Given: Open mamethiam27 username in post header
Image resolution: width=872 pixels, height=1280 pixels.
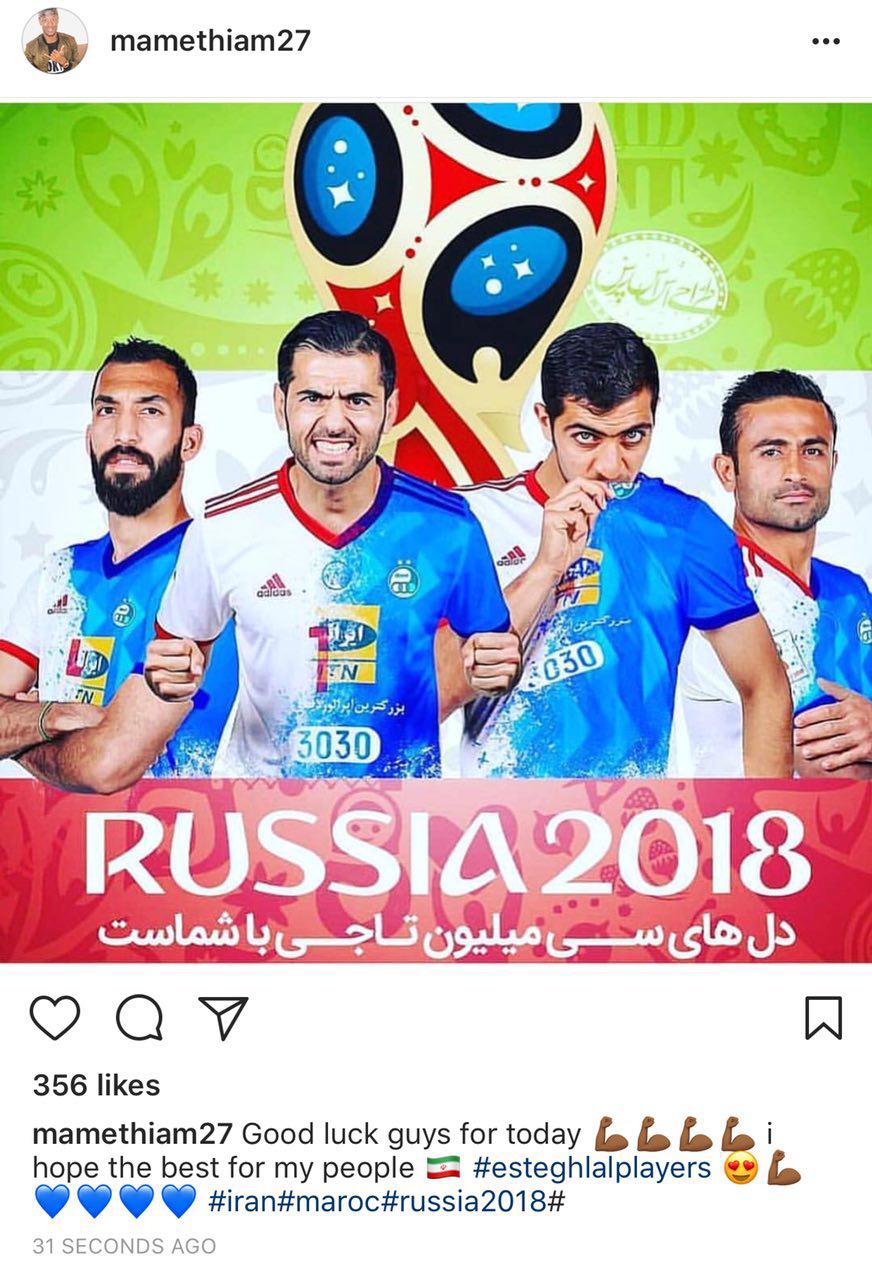Looking at the screenshot, I should tap(210, 41).
